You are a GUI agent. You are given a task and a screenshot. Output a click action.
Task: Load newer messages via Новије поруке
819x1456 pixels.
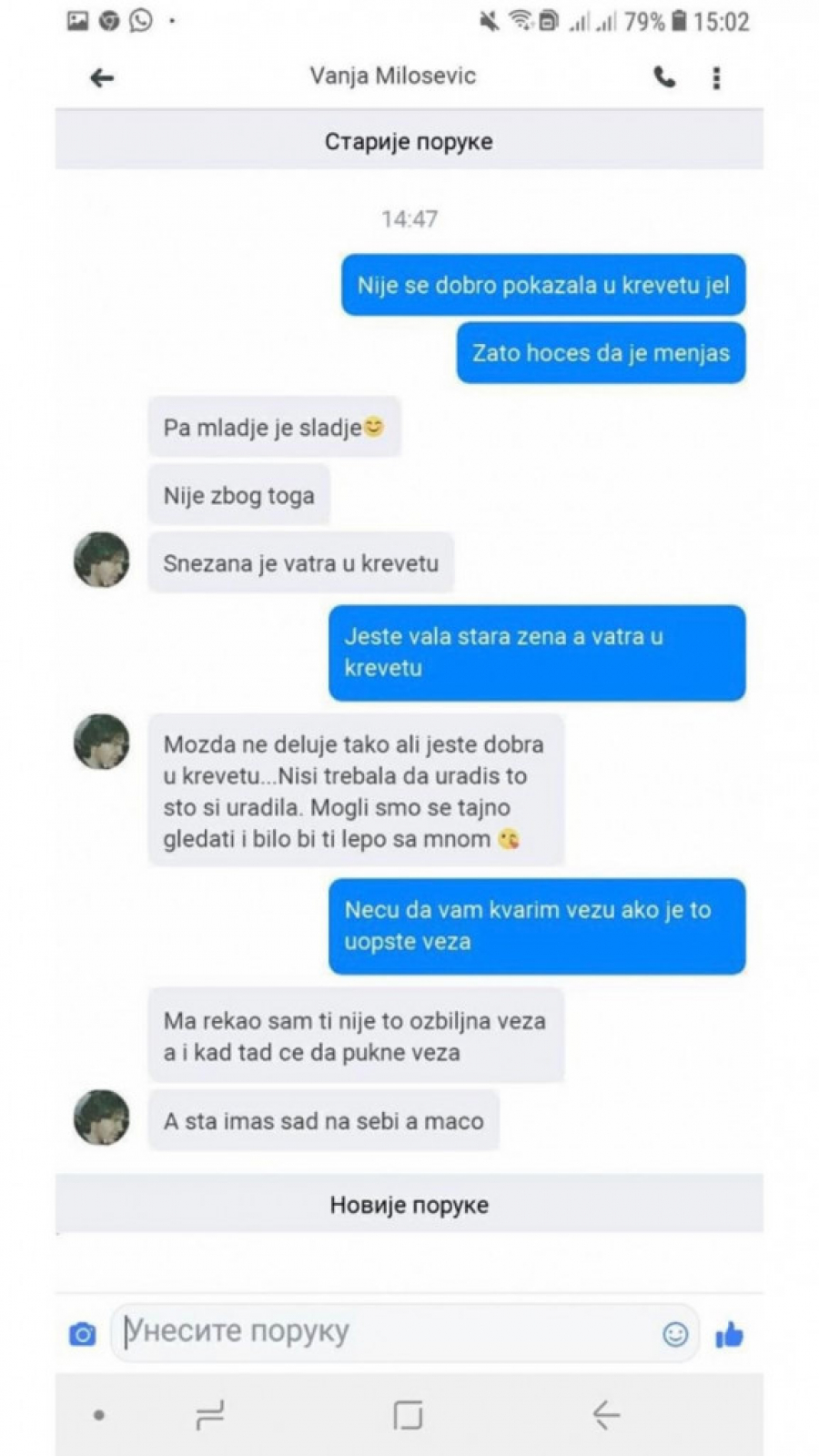click(409, 1205)
